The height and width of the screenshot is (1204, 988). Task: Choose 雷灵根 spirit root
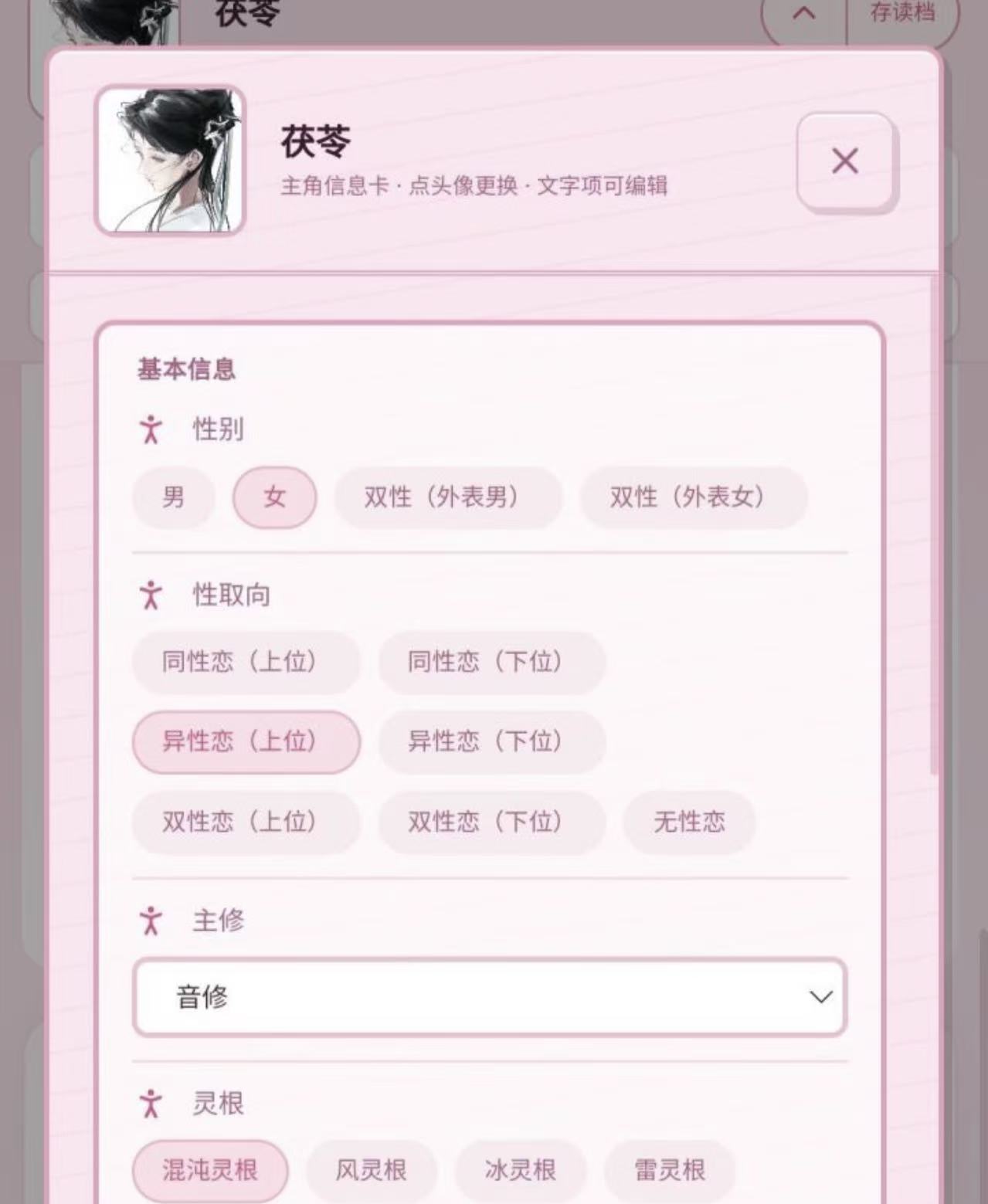(670, 1171)
